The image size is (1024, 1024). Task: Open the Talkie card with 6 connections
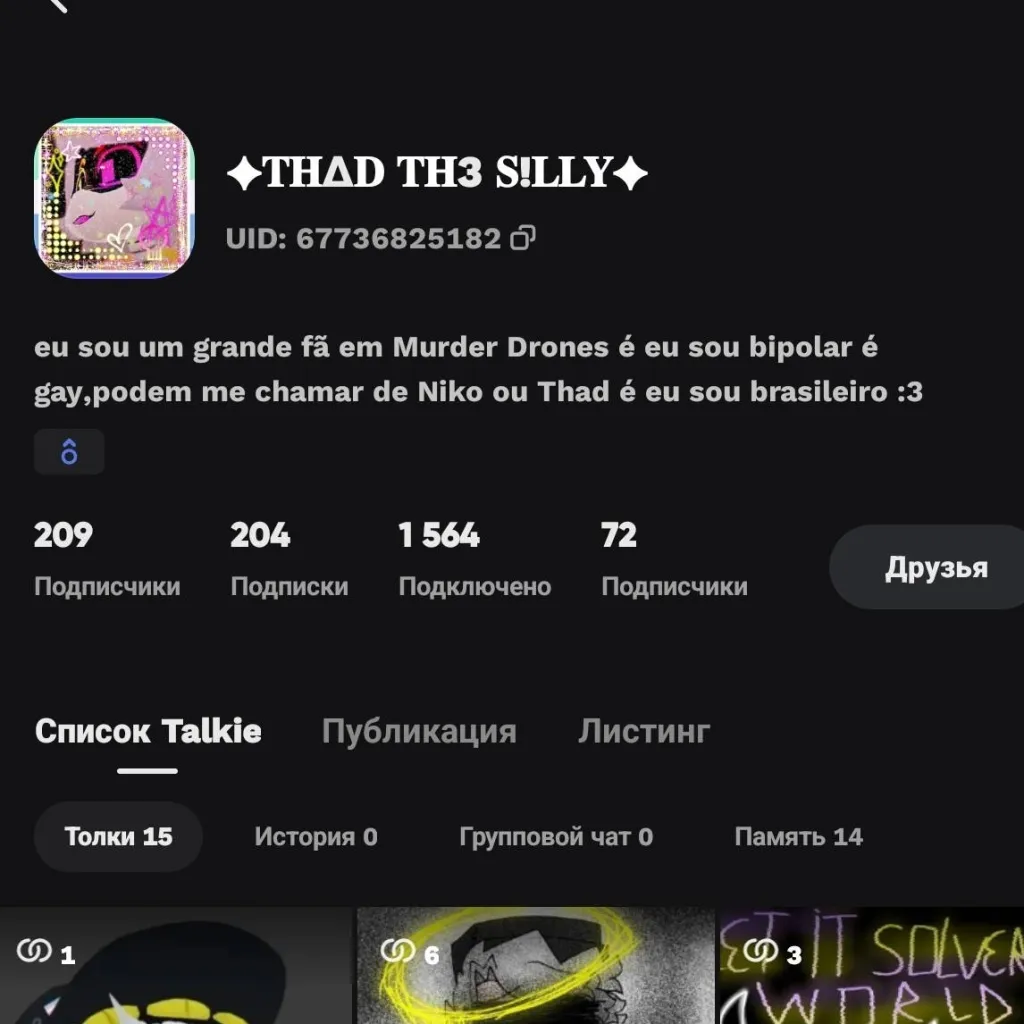point(536,966)
